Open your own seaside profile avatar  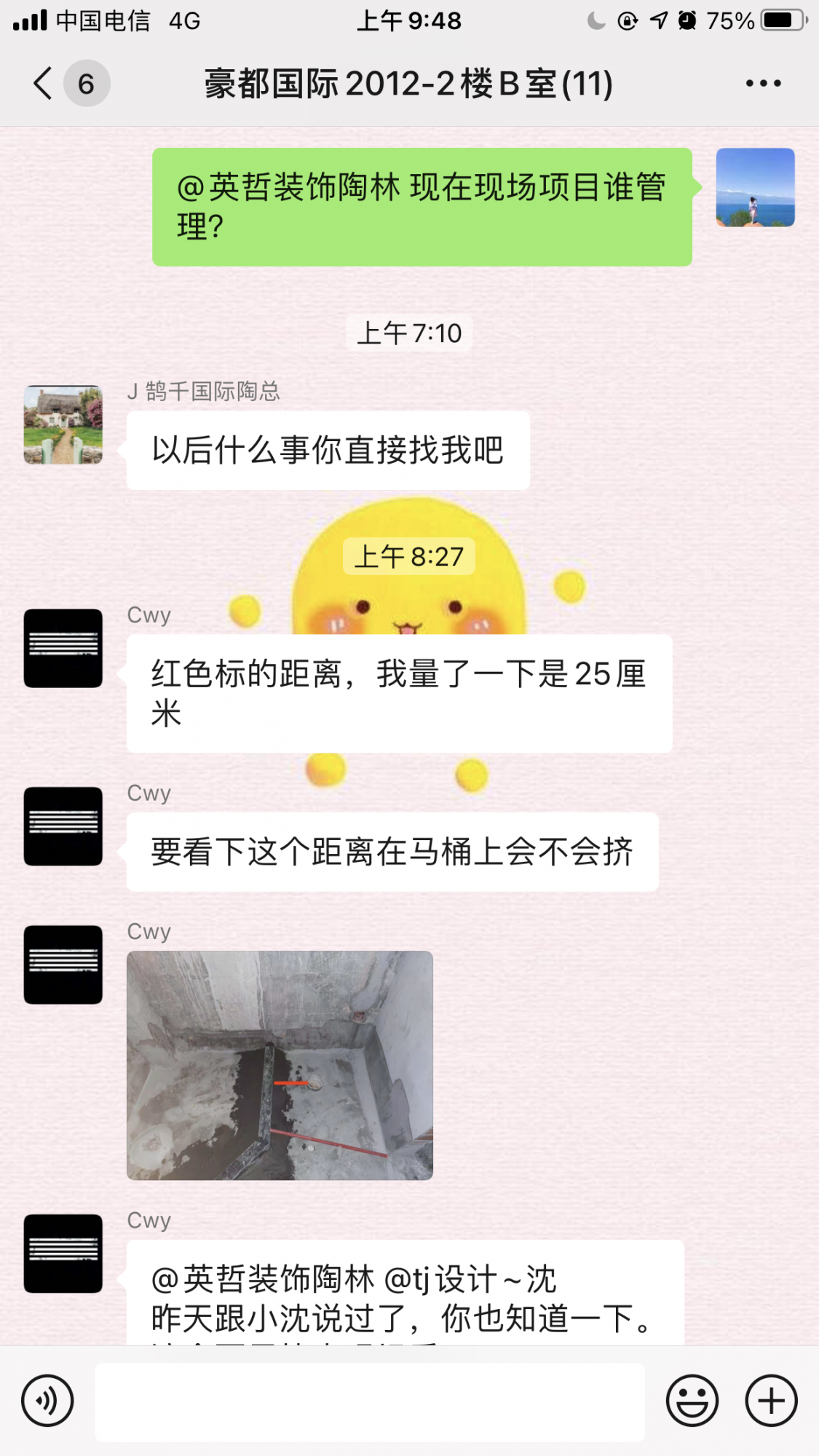(x=755, y=188)
